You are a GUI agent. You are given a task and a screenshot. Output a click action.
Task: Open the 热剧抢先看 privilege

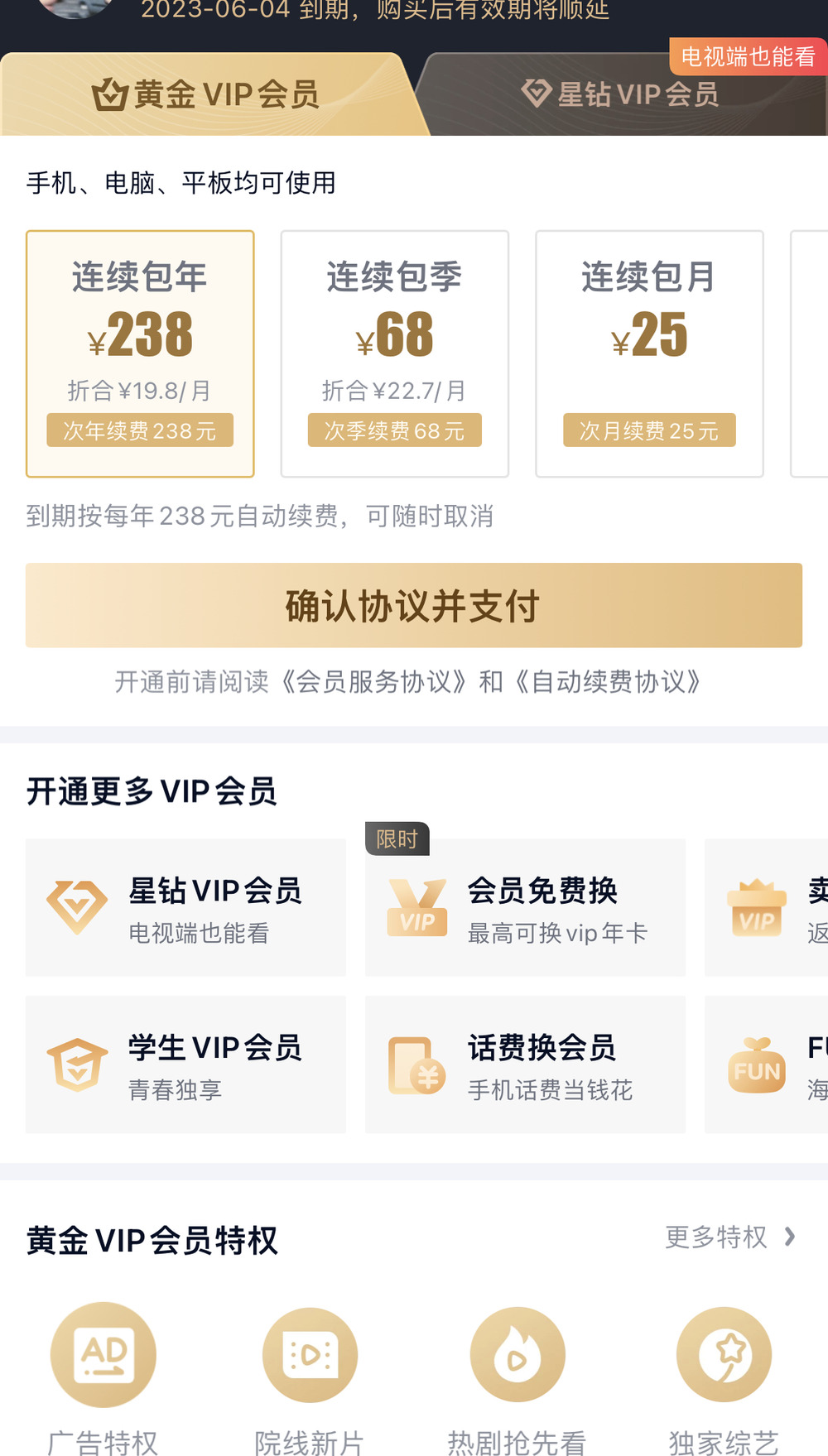coord(517,1354)
